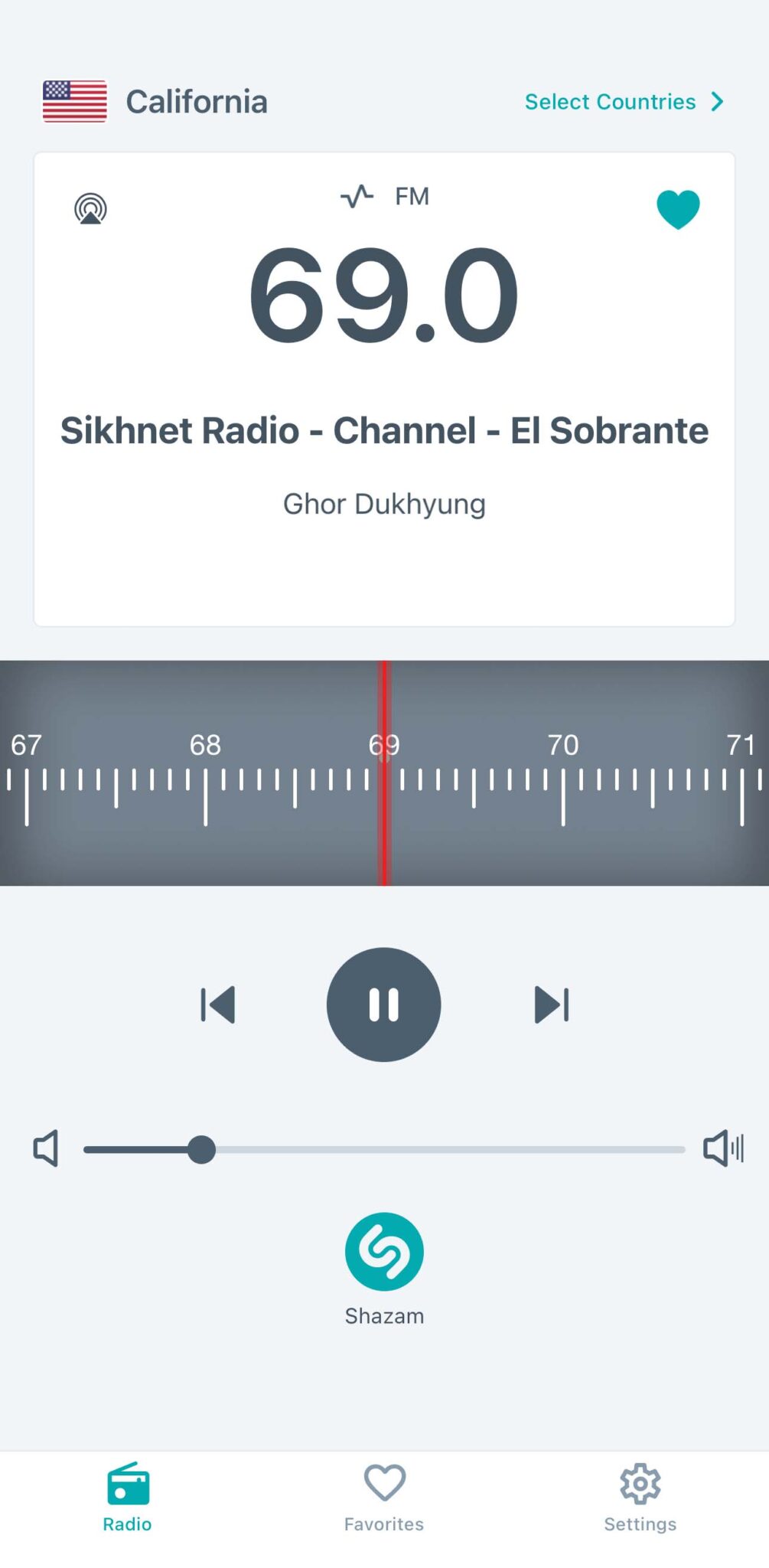Image resolution: width=769 pixels, height=1568 pixels.
Task: Tap the US flag icon
Action: tap(74, 100)
